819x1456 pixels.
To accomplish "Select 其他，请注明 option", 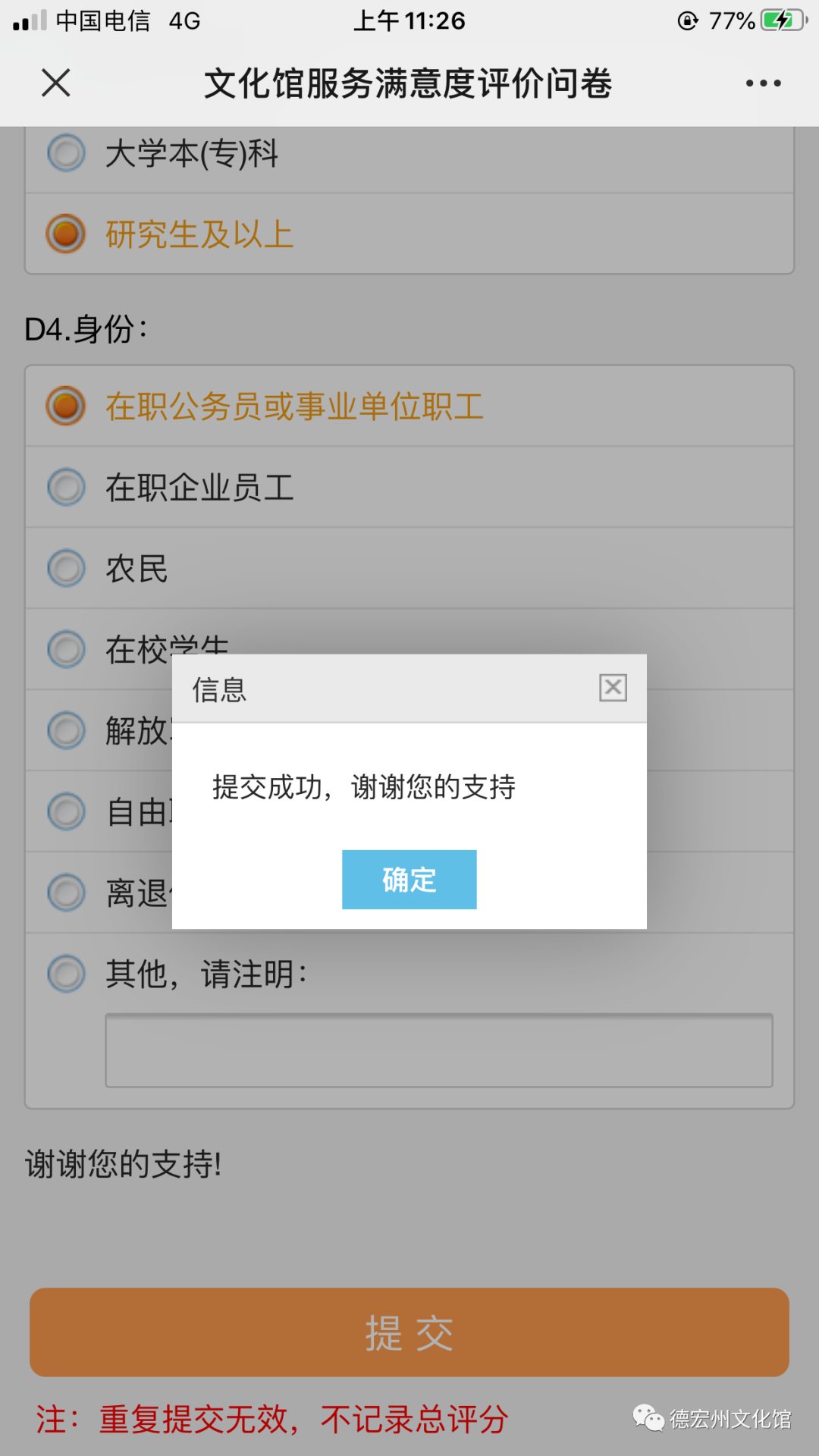I will click(409, 974).
